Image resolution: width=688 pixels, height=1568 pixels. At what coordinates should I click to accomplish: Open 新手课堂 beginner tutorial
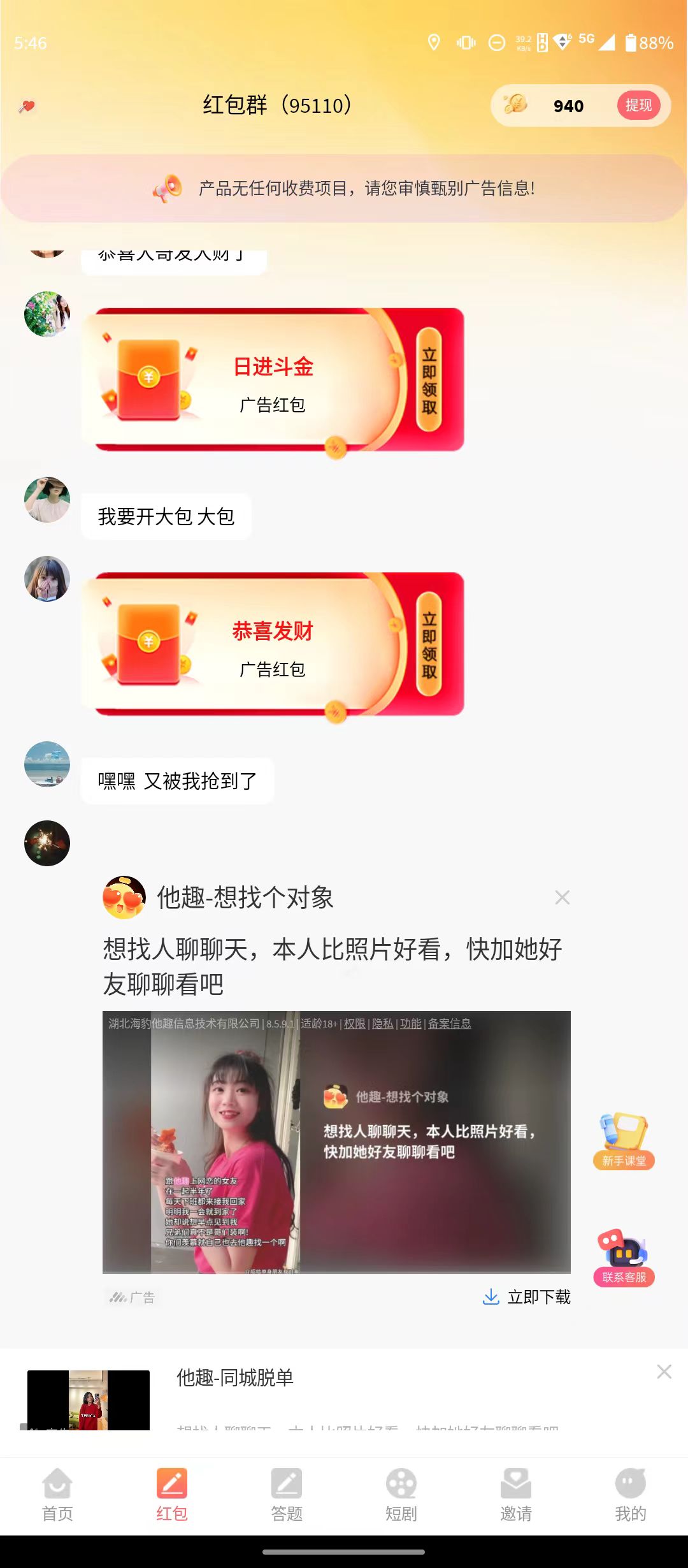pos(624,1141)
